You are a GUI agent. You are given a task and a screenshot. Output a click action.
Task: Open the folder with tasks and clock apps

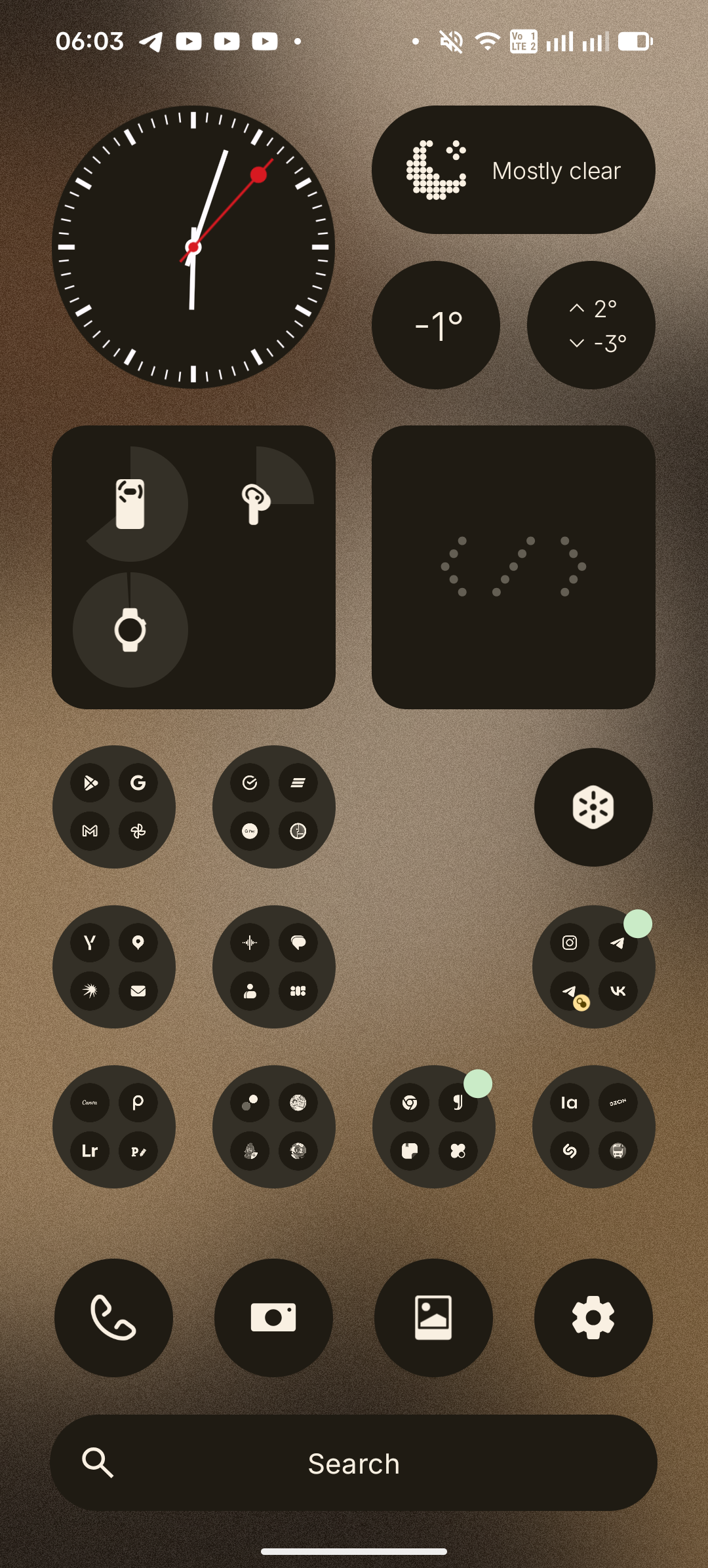click(x=274, y=807)
